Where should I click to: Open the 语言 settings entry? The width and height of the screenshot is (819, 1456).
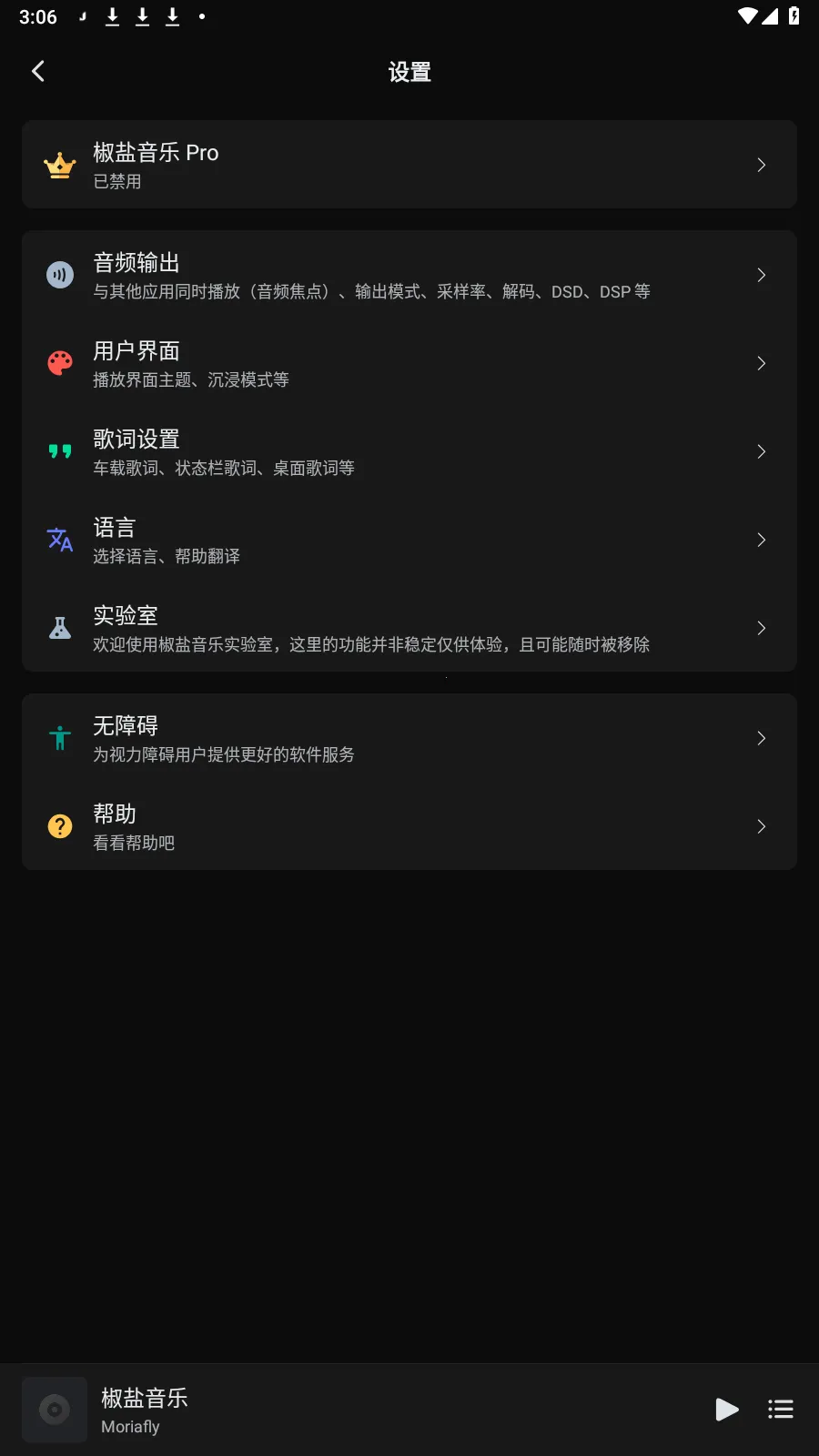409,539
